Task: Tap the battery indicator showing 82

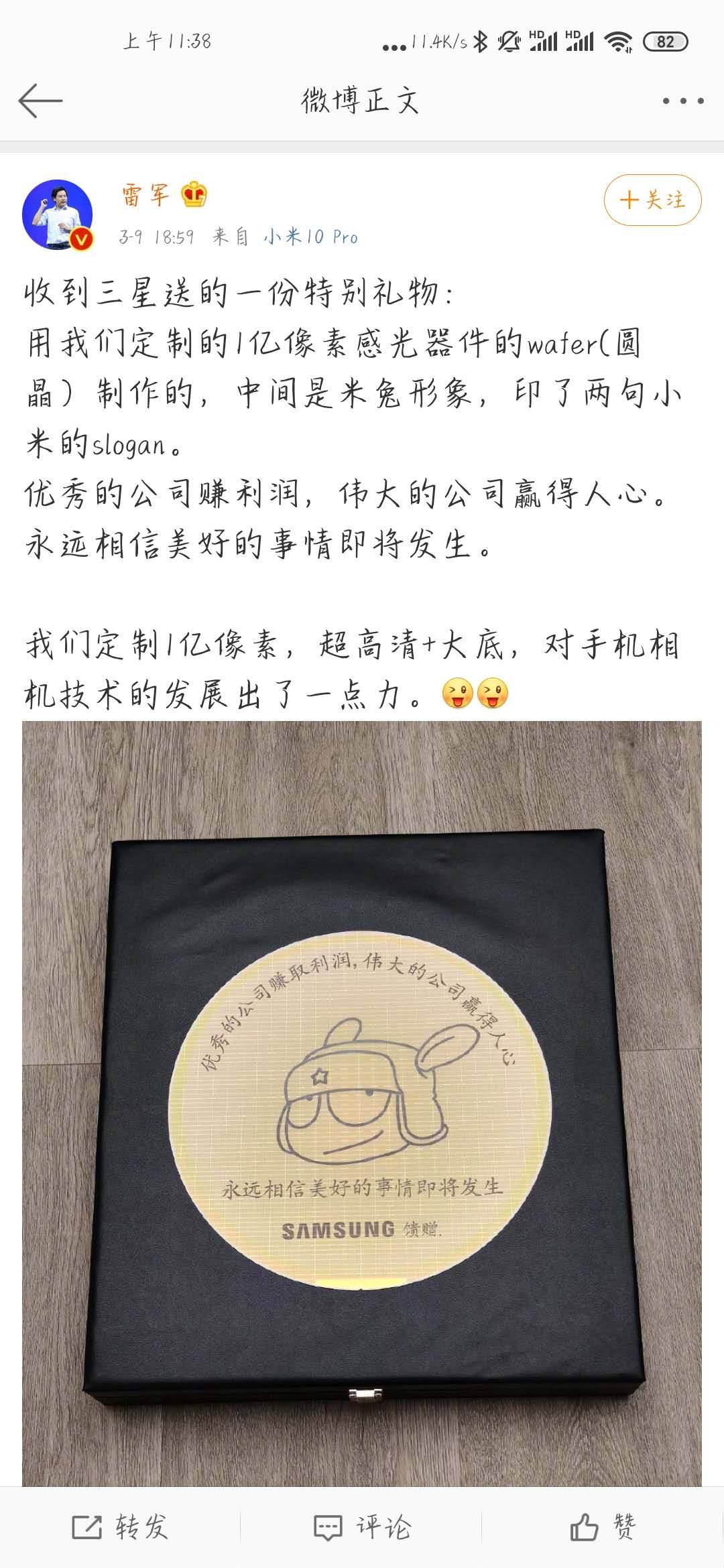Action: [666, 42]
